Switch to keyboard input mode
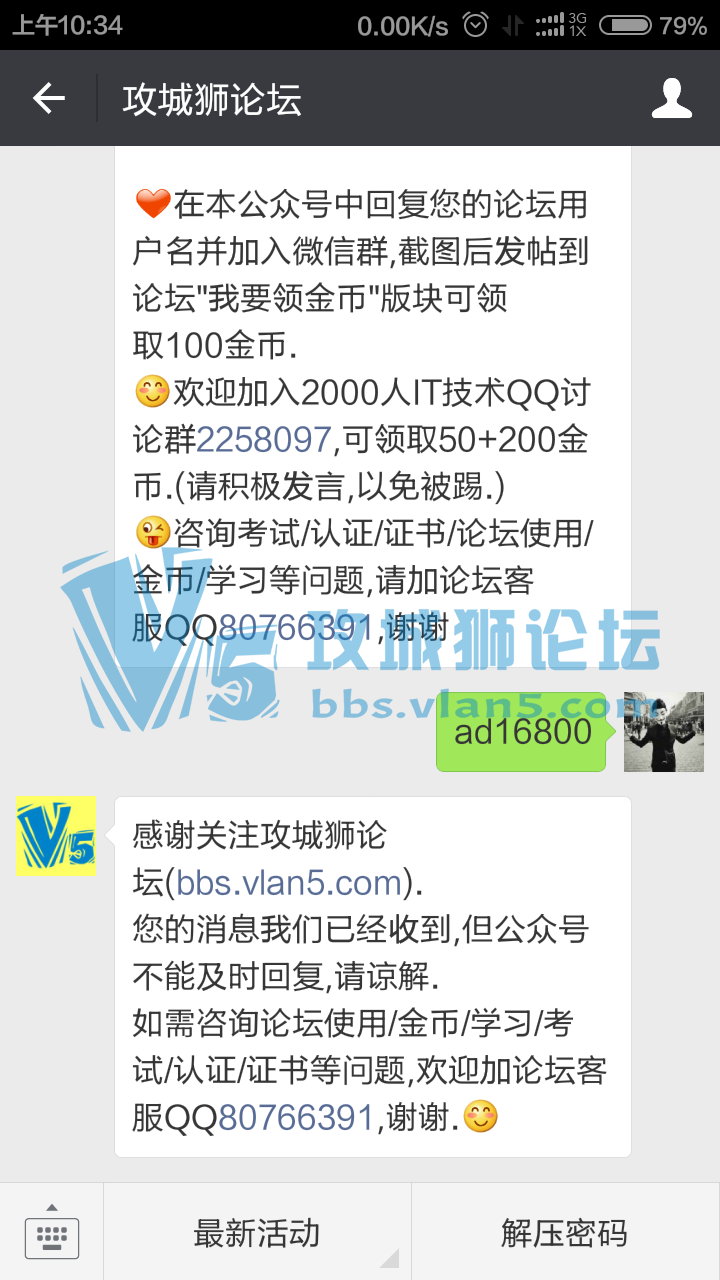The width and height of the screenshot is (720, 1280). tap(52, 1233)
